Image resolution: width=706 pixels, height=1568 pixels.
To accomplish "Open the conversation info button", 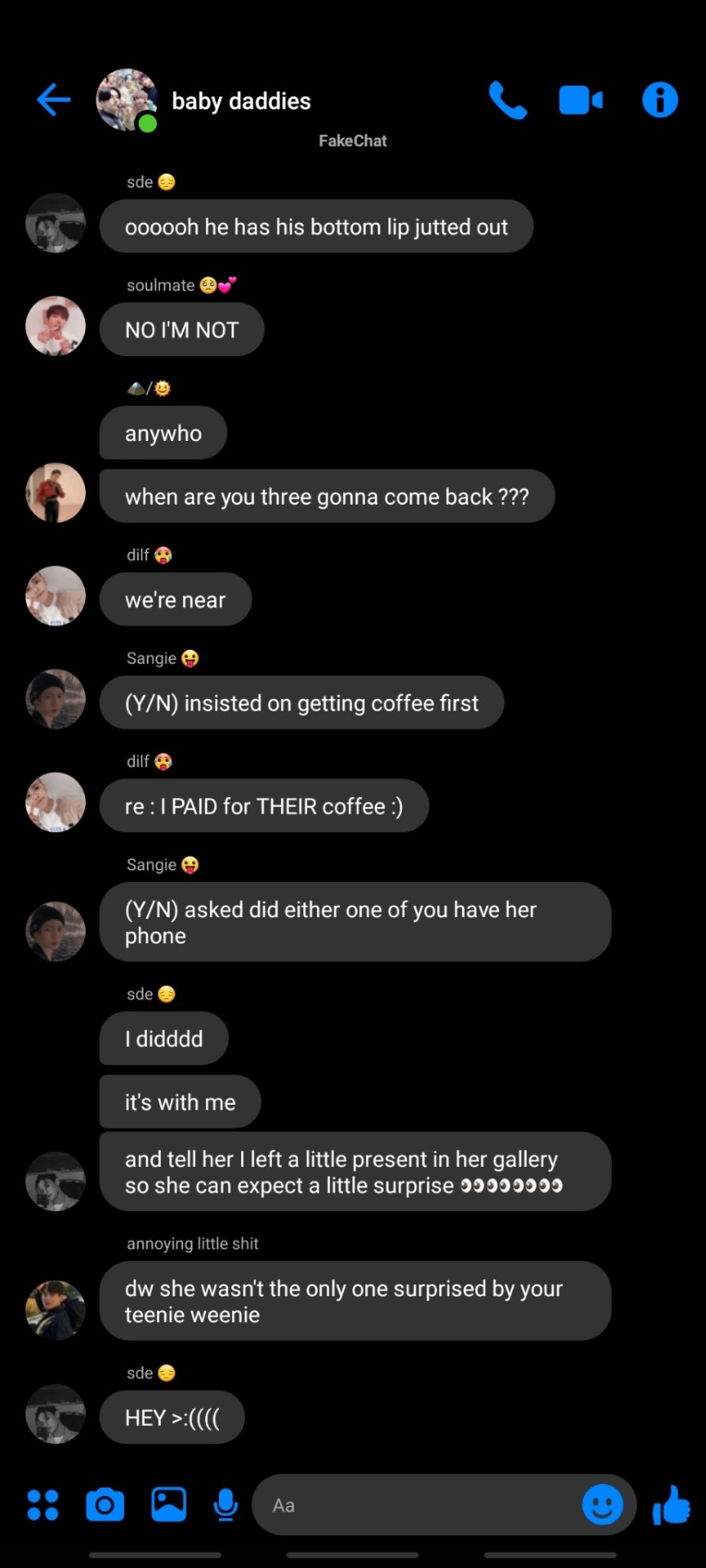I will (659, 100).
